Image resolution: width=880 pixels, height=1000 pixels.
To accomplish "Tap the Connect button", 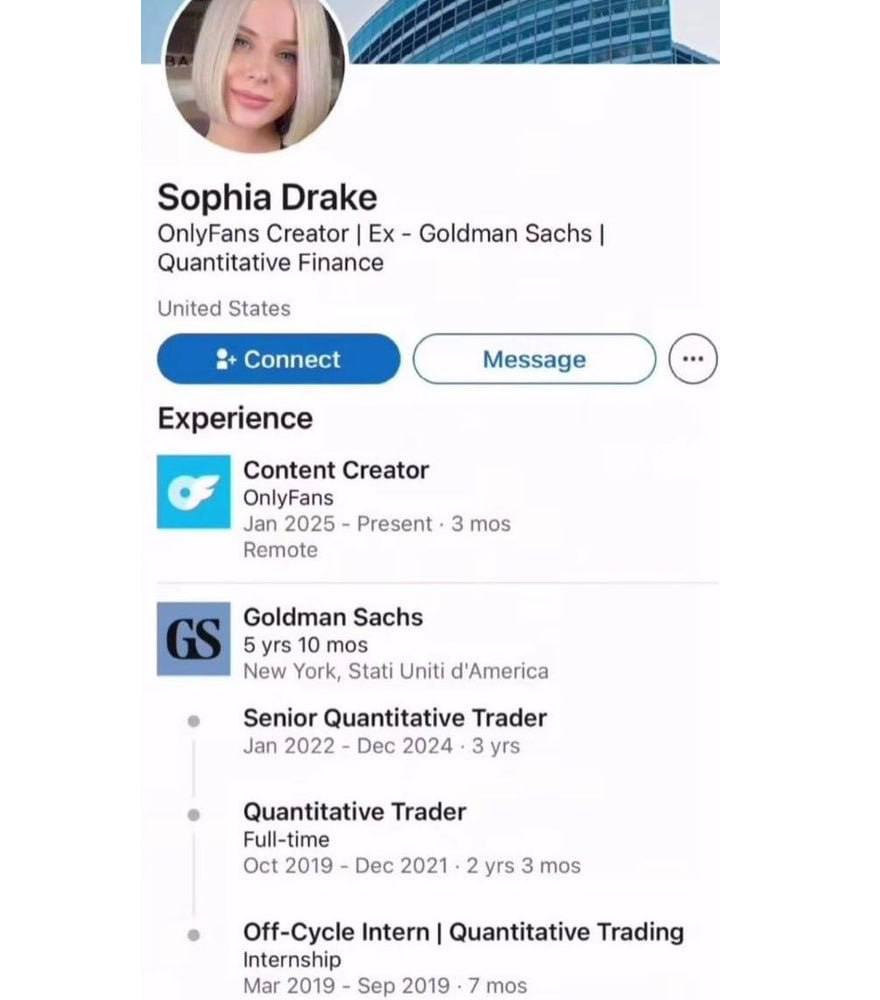I will click(278, 360).
